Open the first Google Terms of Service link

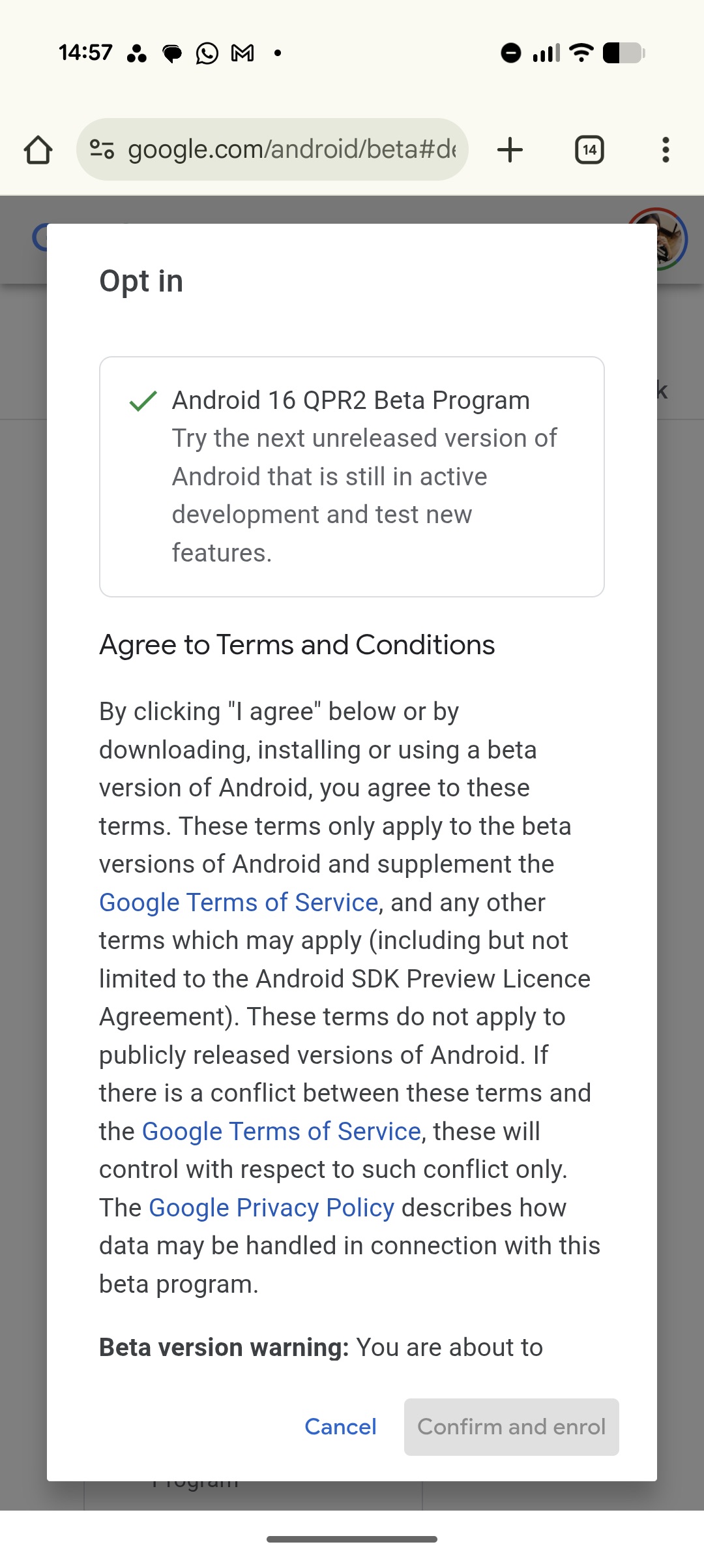click(239, 903)
